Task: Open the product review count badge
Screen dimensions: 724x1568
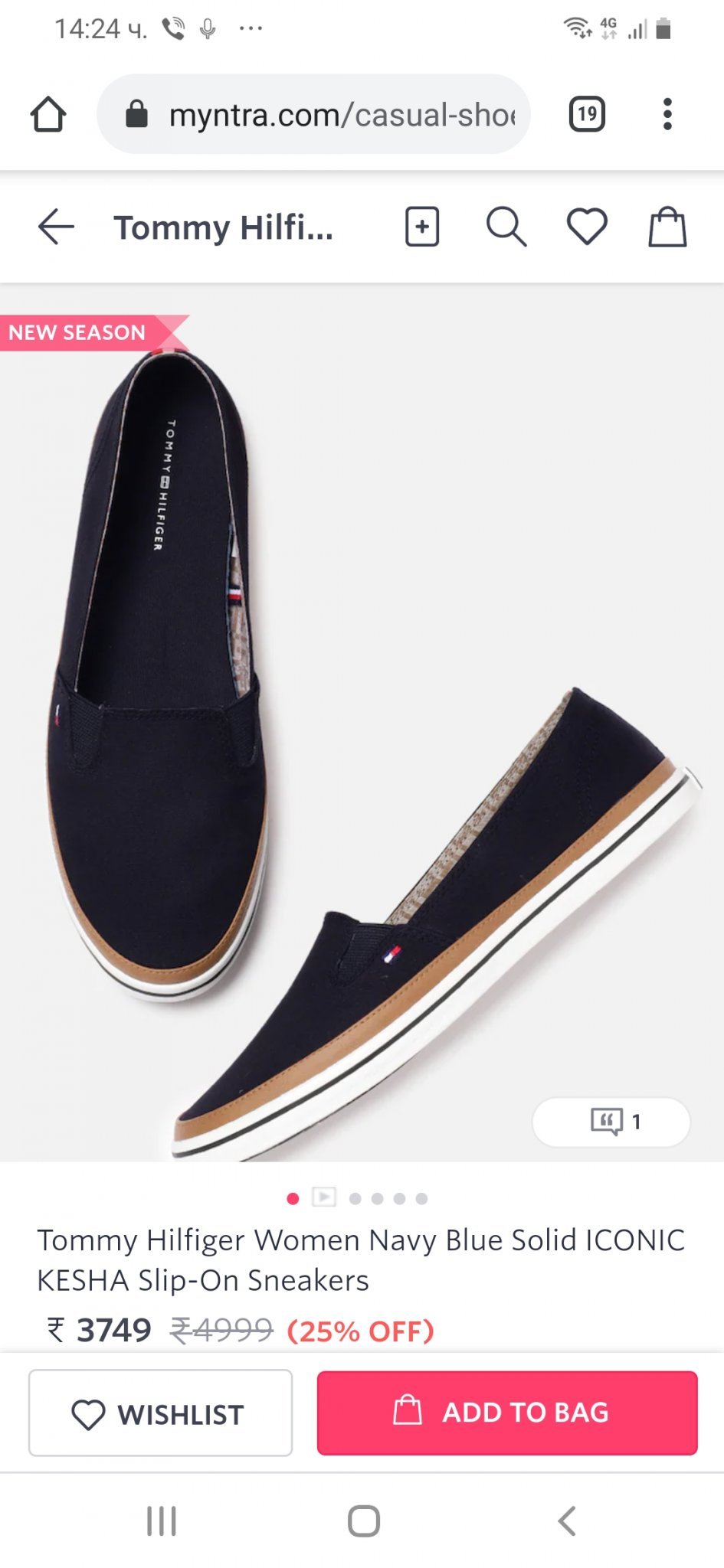Action: coord(611,1122)
